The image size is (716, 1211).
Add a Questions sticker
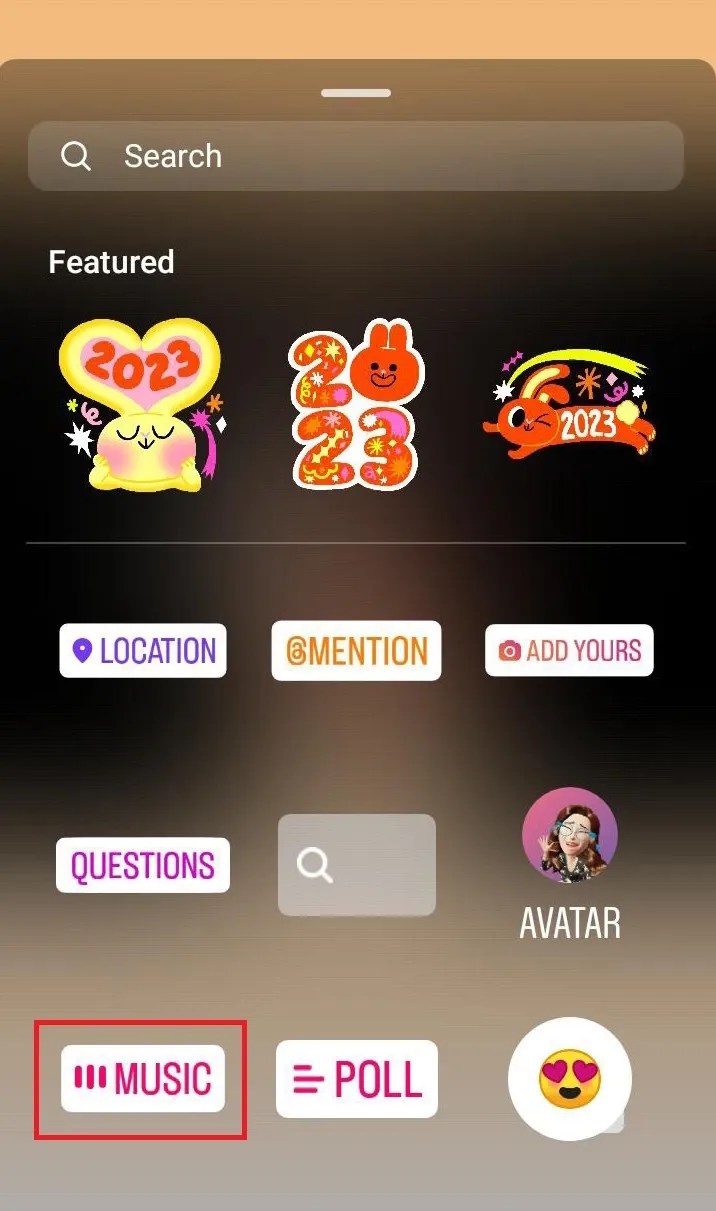143,865
